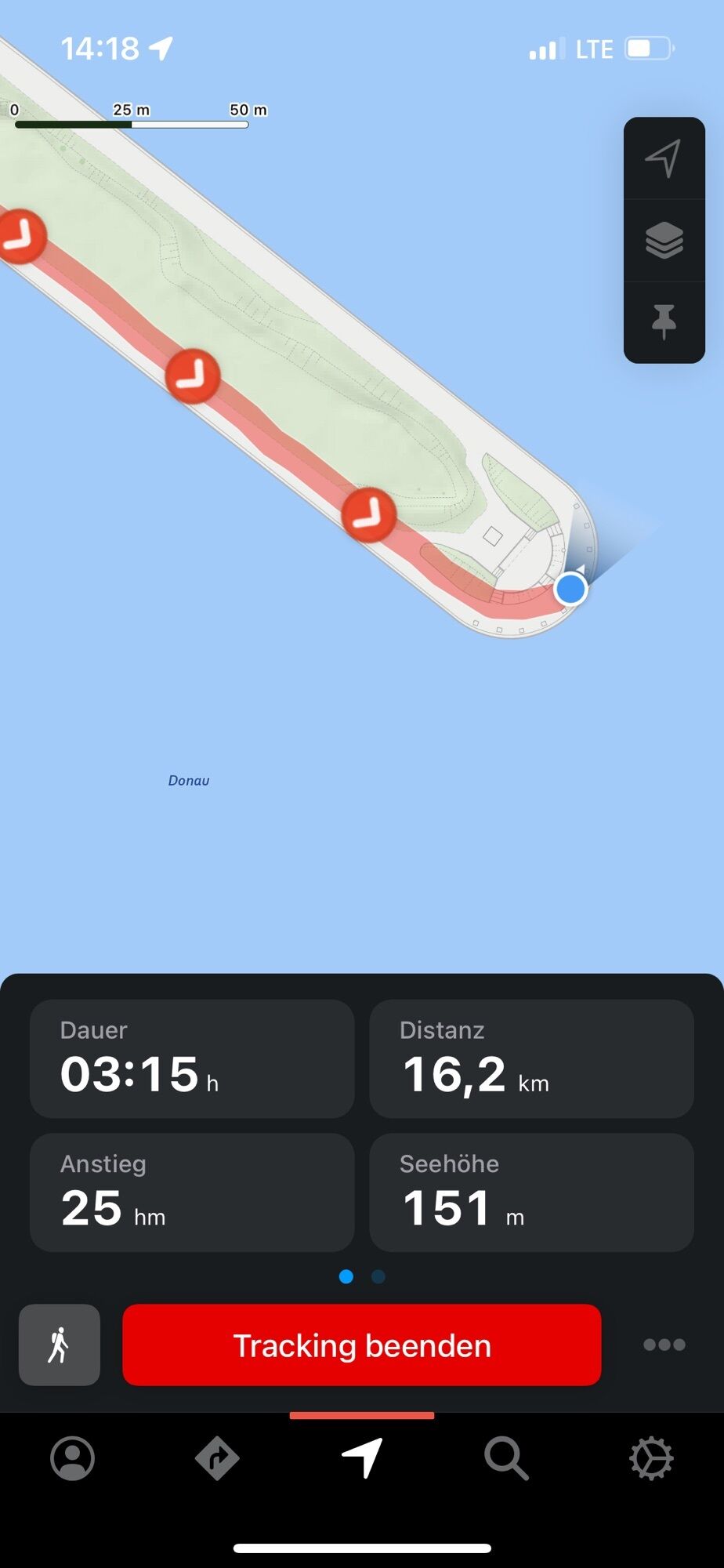Image resolution: width=724 pixels, height=1568 pixels.
Task: Show the second stats page dot
Action: [x=378, y=1276]
